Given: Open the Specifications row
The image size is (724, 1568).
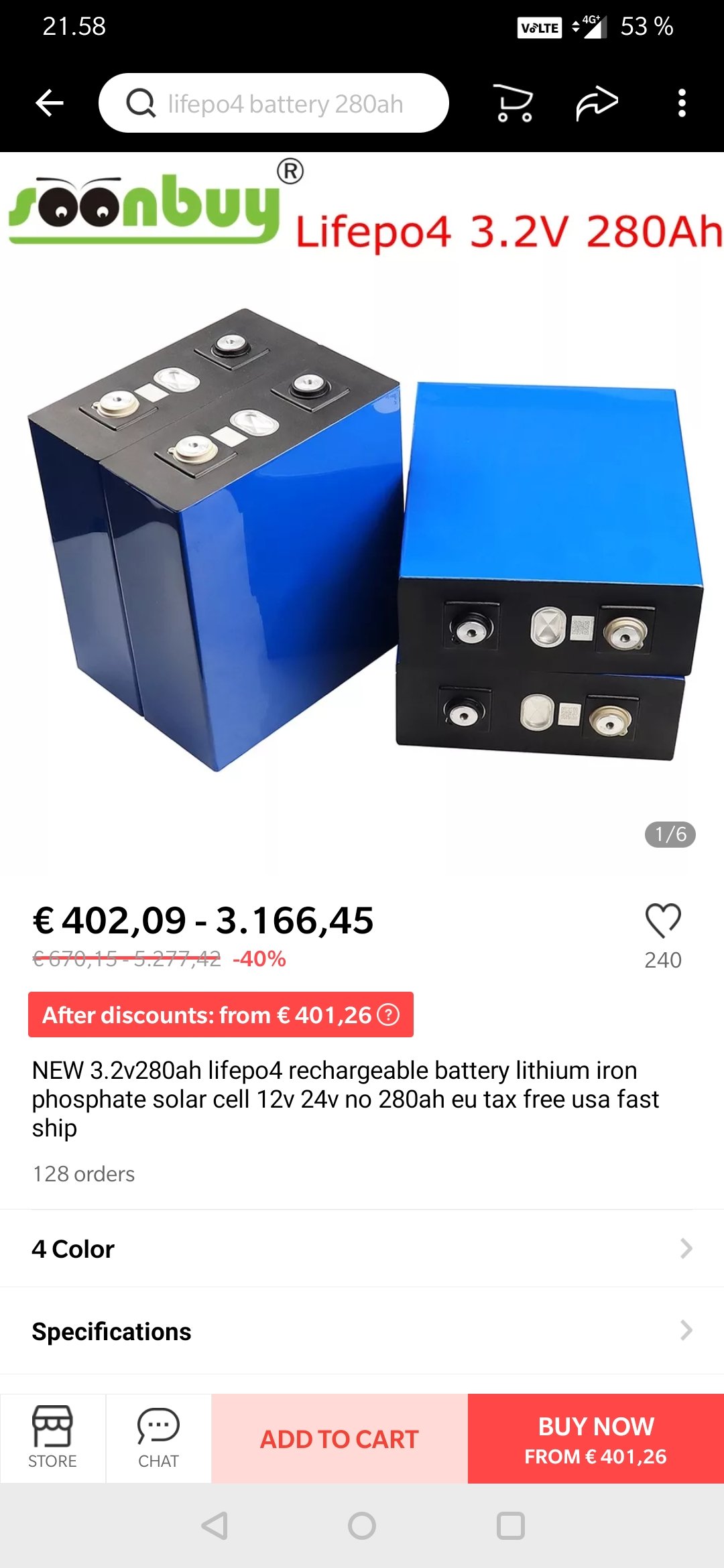Looking at the screenshot, I should pyautogui.click(x=362, y=1331).
